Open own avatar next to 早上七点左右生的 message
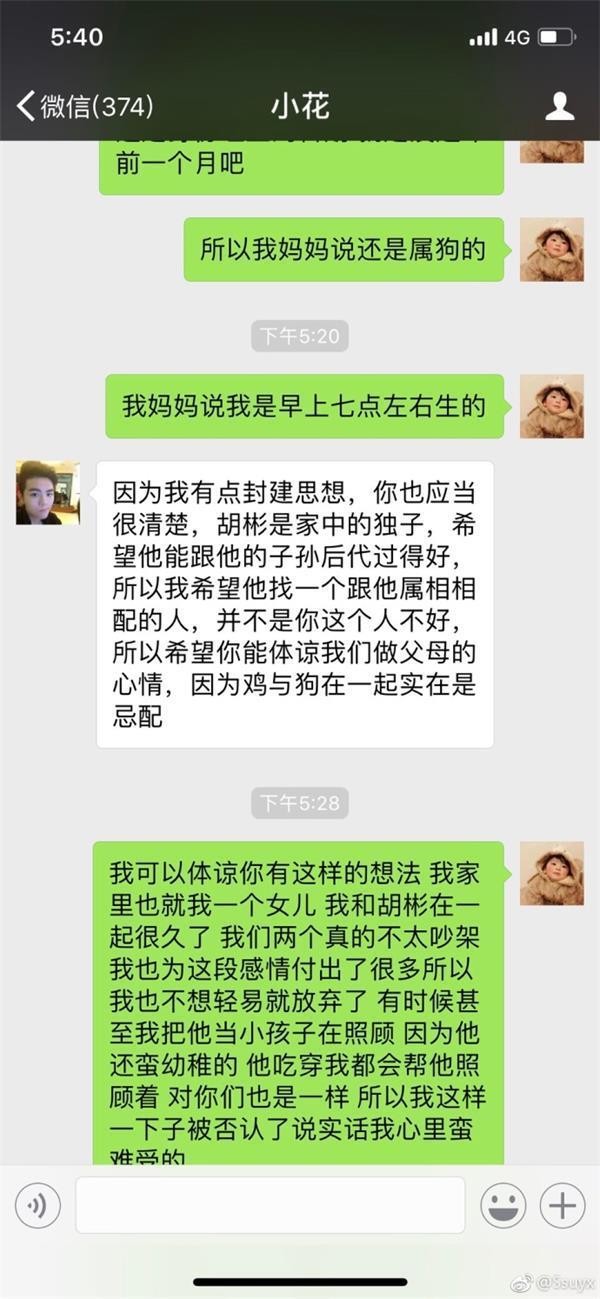600x1299 pixels. tap(551, 406)
